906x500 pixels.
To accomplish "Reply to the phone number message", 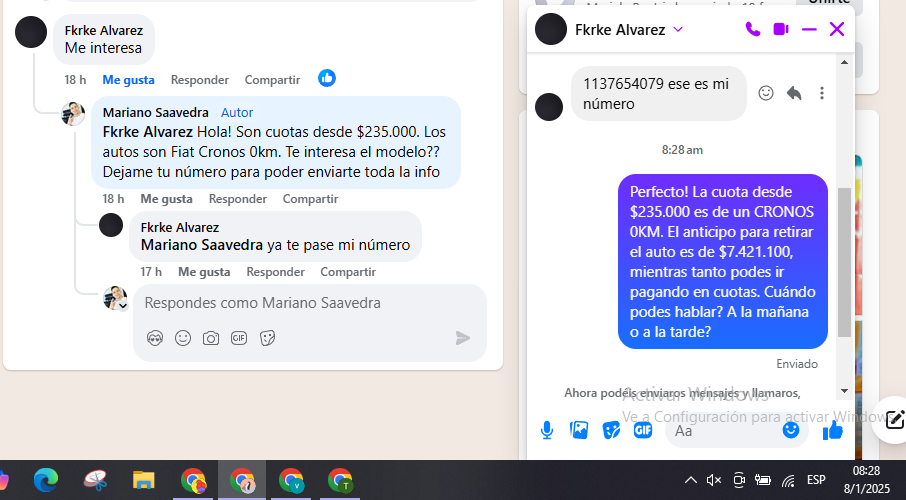I will point(794,93).
